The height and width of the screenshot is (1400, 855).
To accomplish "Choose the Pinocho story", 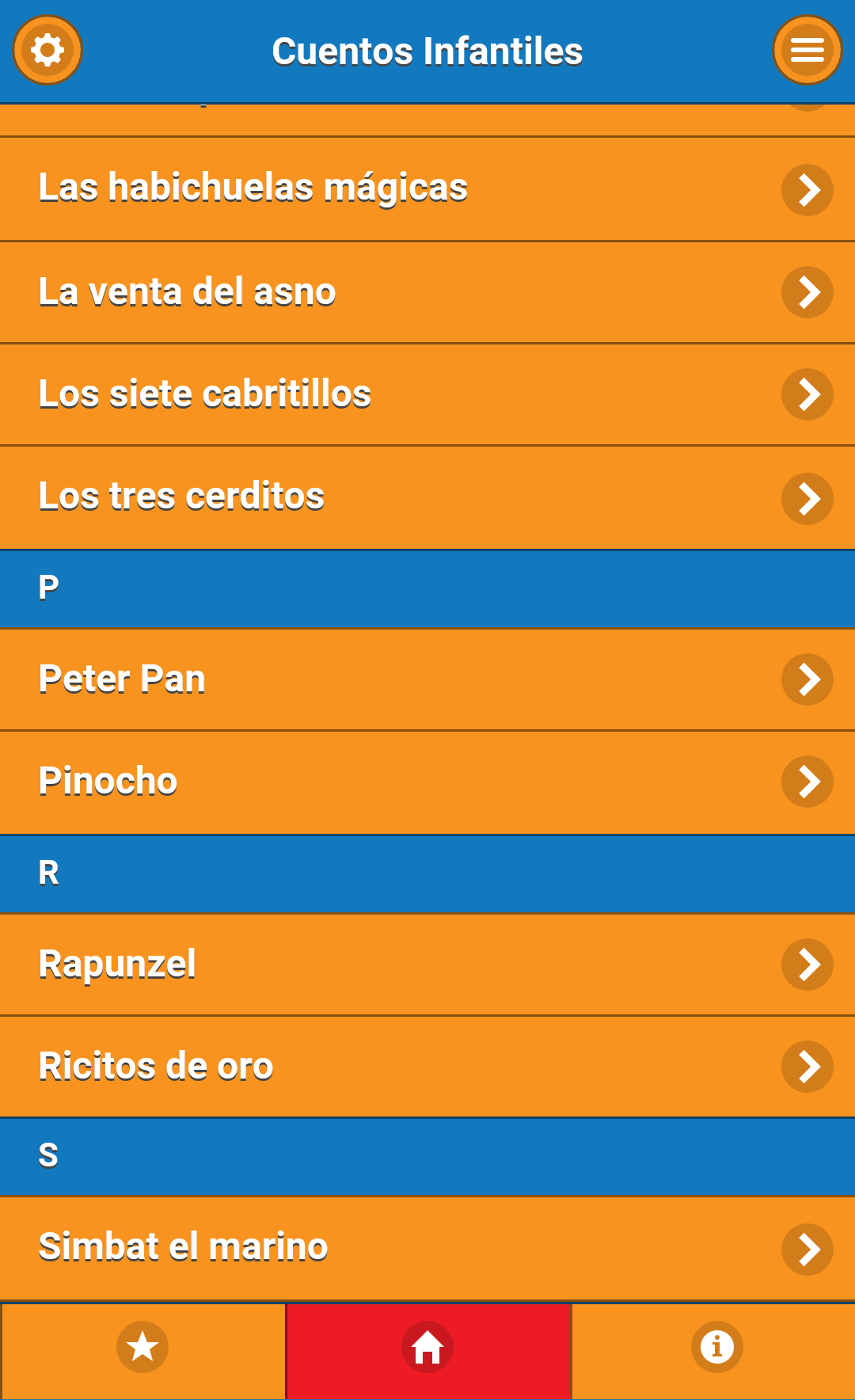I will coord(427,782).
